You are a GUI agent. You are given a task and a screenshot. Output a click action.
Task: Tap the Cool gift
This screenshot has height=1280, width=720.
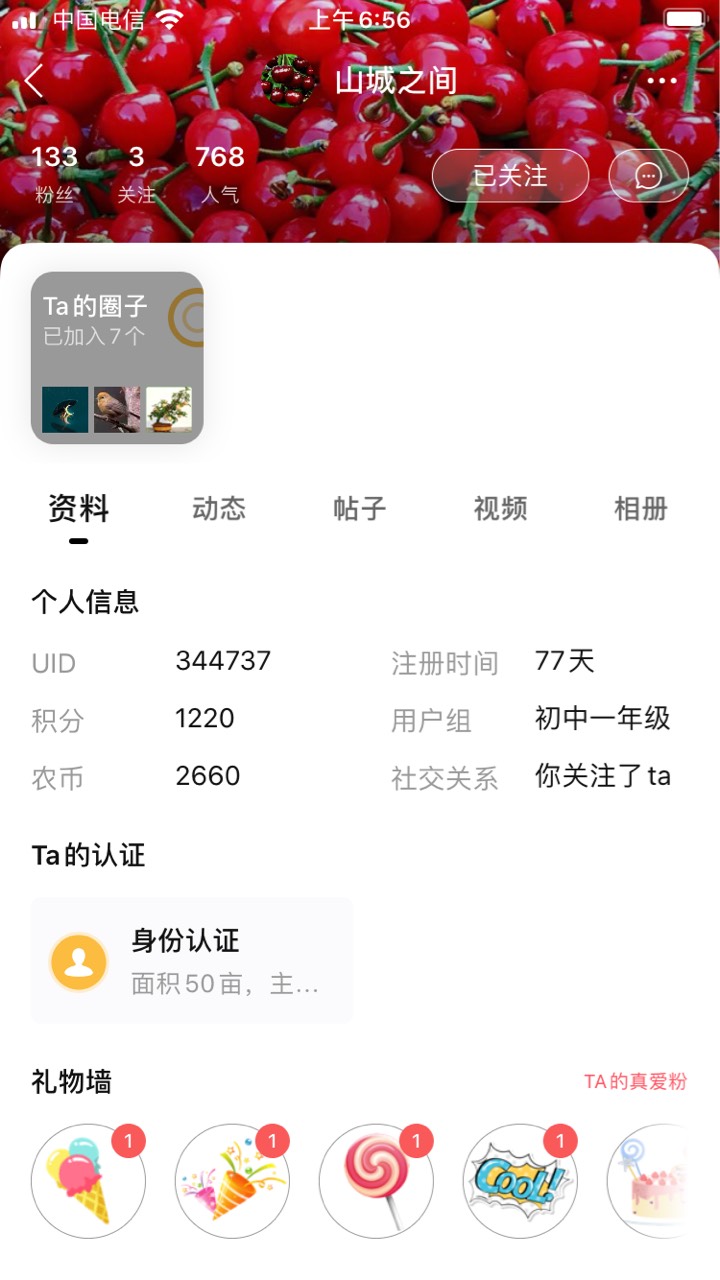pos(520,1181)
